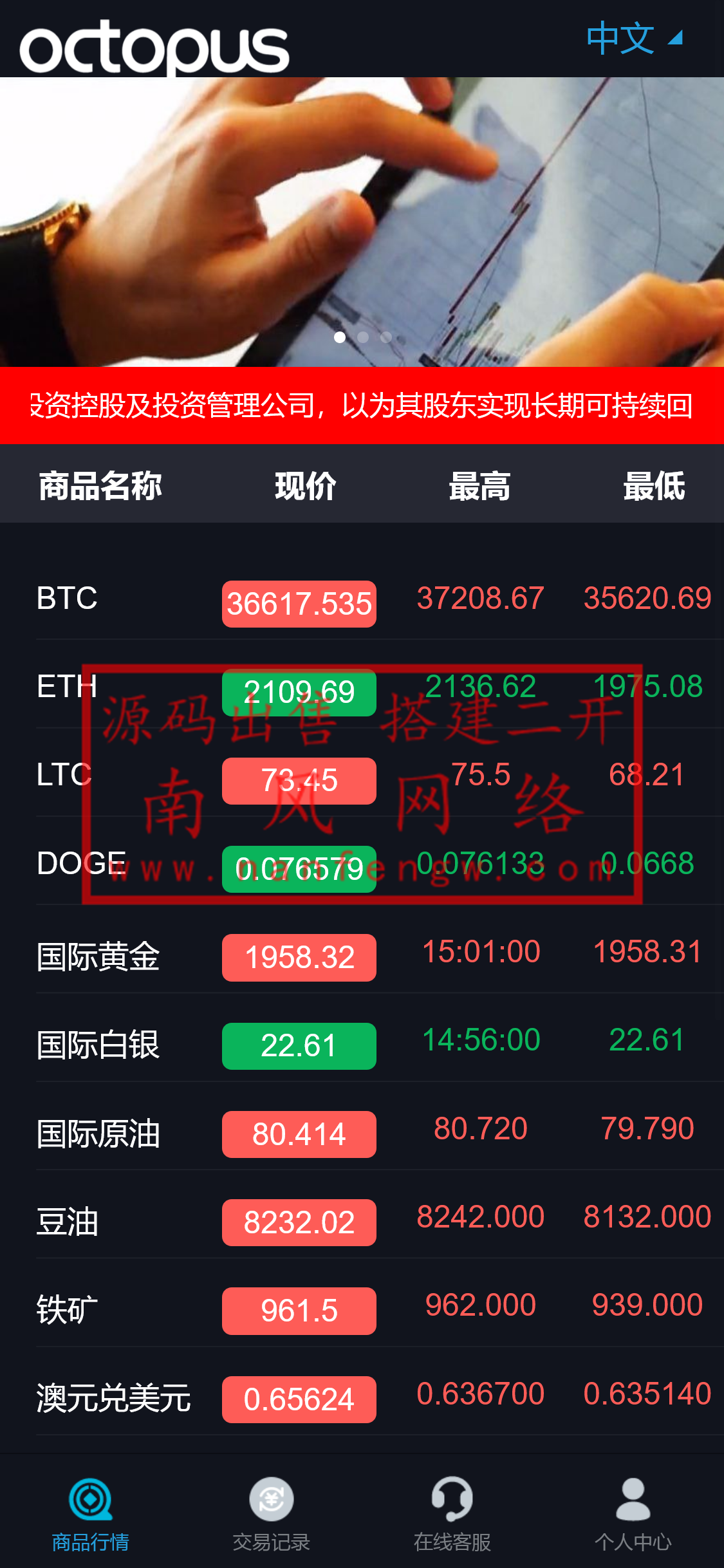Viewport: 724px width, 1568px height.
Task: Click the BTC current price button 36617.535
Action: (299, 604)
